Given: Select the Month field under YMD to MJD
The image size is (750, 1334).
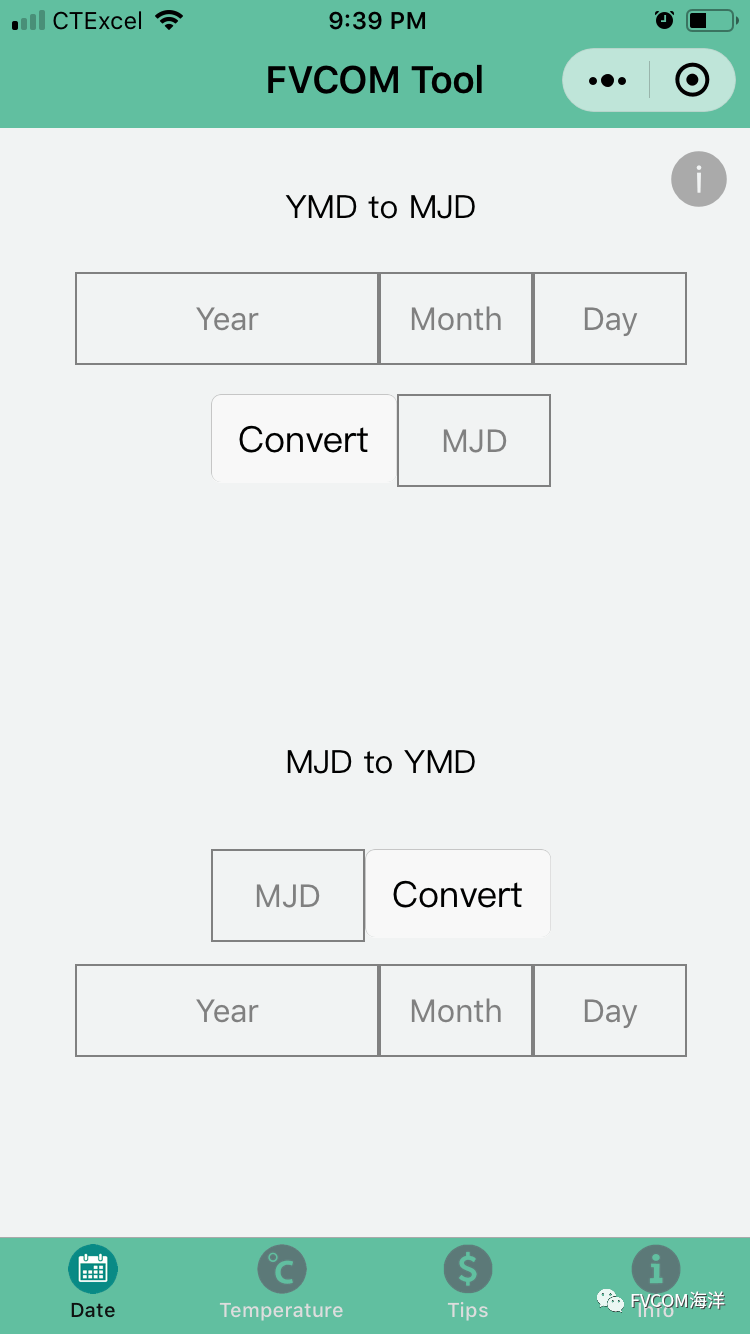Looking at the screenshot, I should [x=456, y=319].
